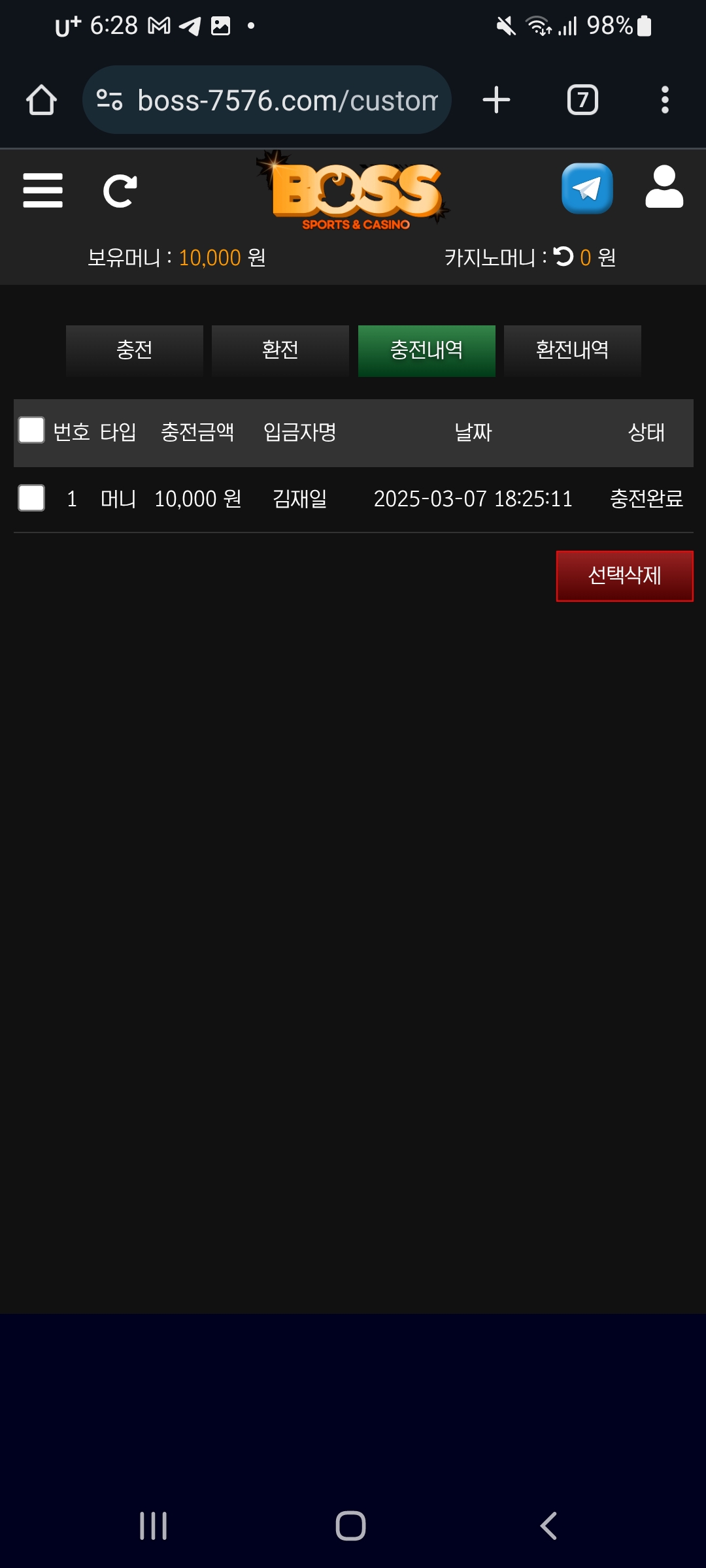
Task: Check the box for entry 1 김재일
Action: coord(31,498)
